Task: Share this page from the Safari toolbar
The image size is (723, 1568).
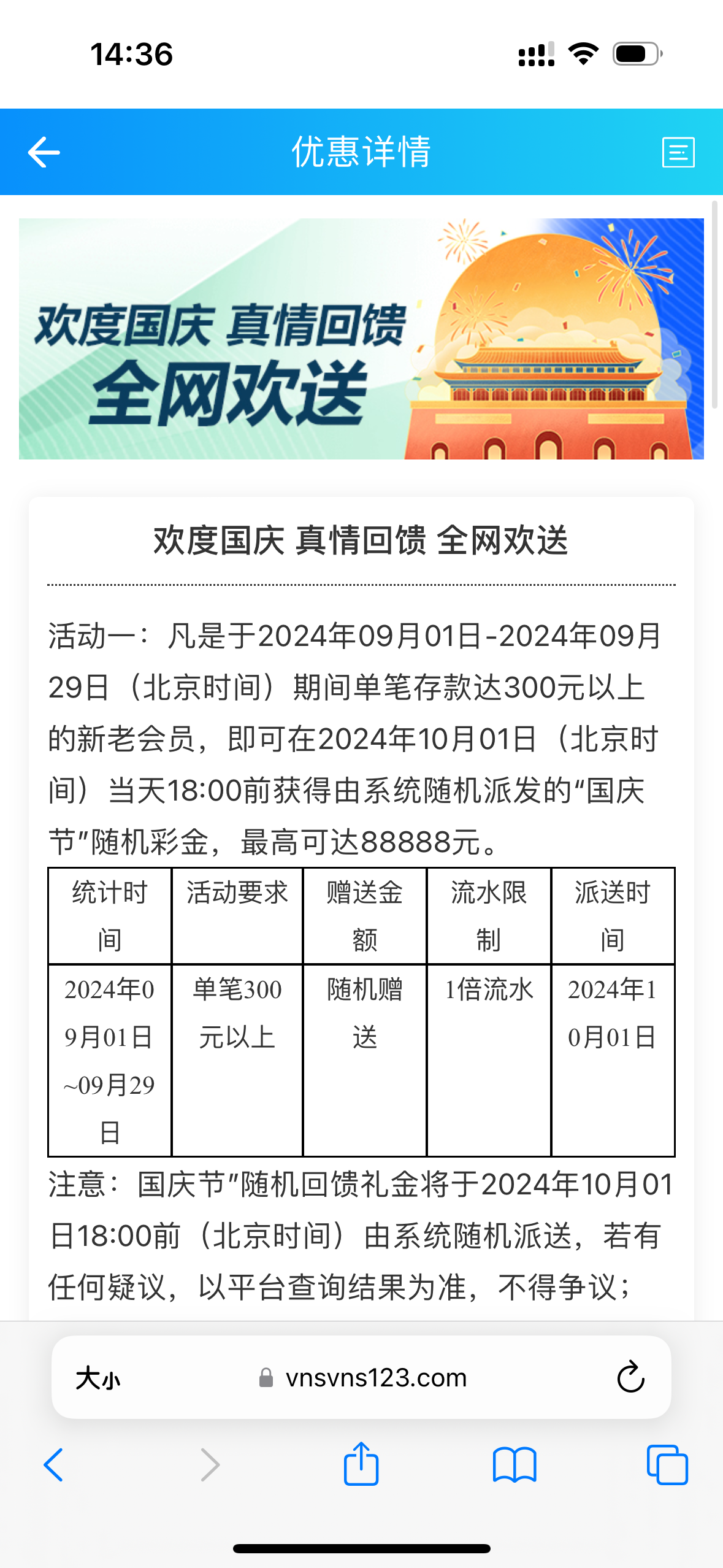Action: point(361,1463)
